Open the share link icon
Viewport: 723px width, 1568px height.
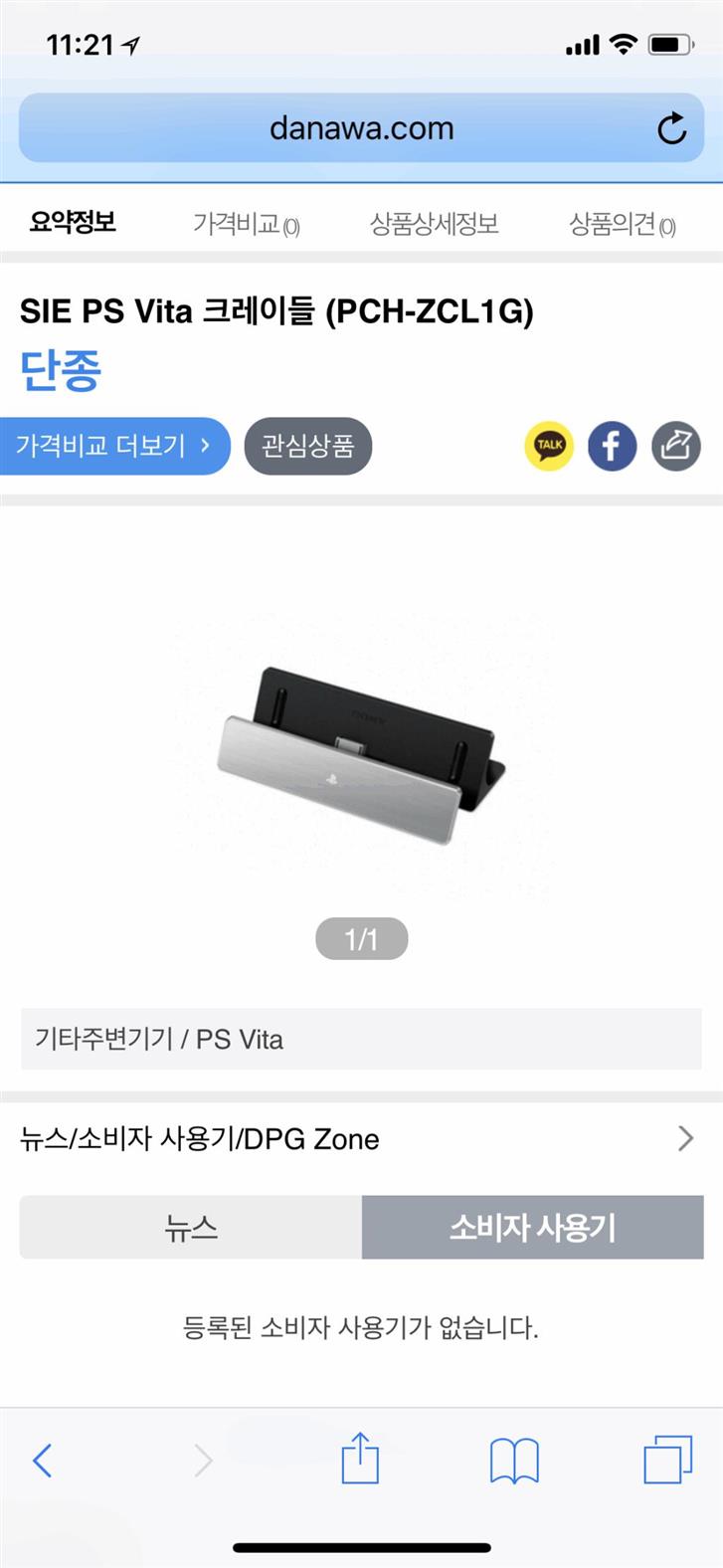[x=676, y=446]
